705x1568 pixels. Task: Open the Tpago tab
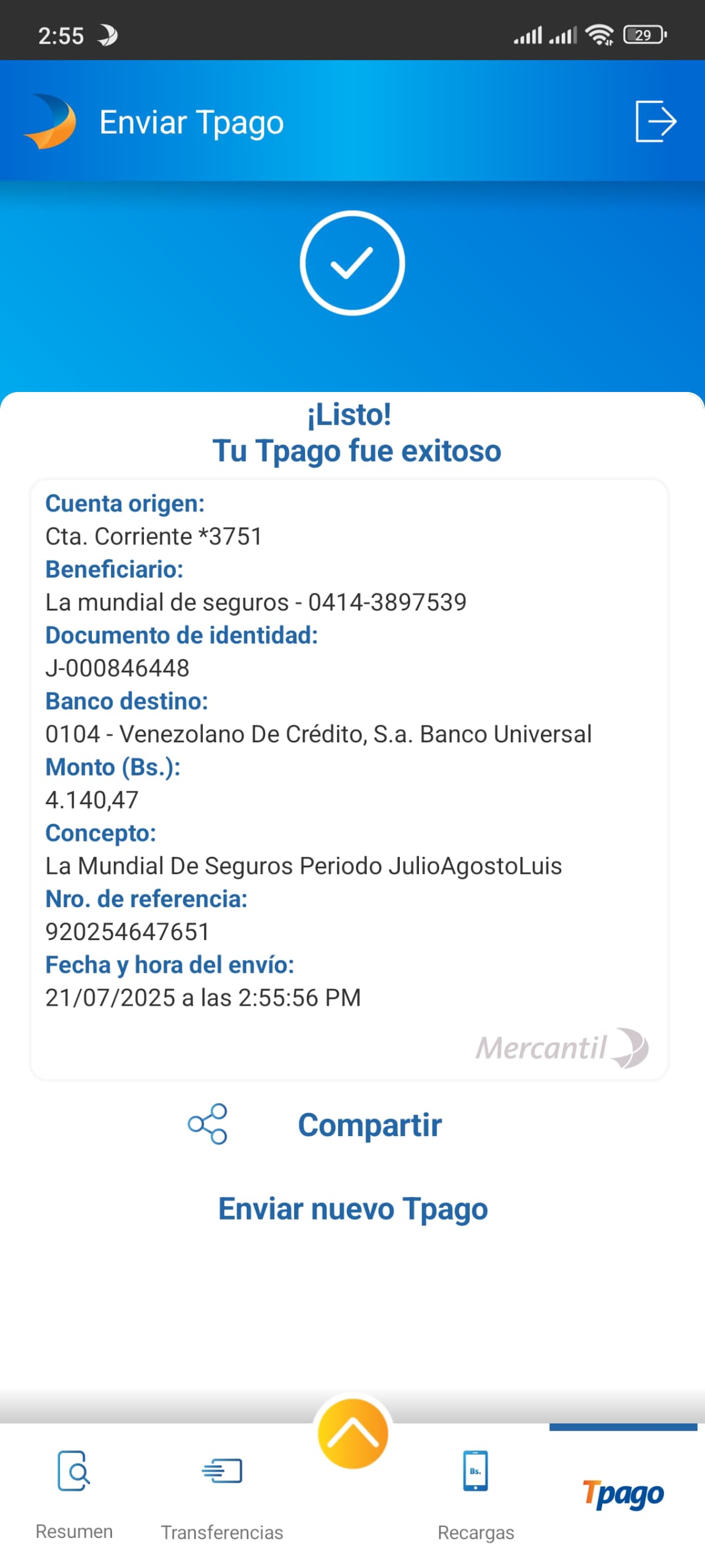click(x=623, y=1493)
